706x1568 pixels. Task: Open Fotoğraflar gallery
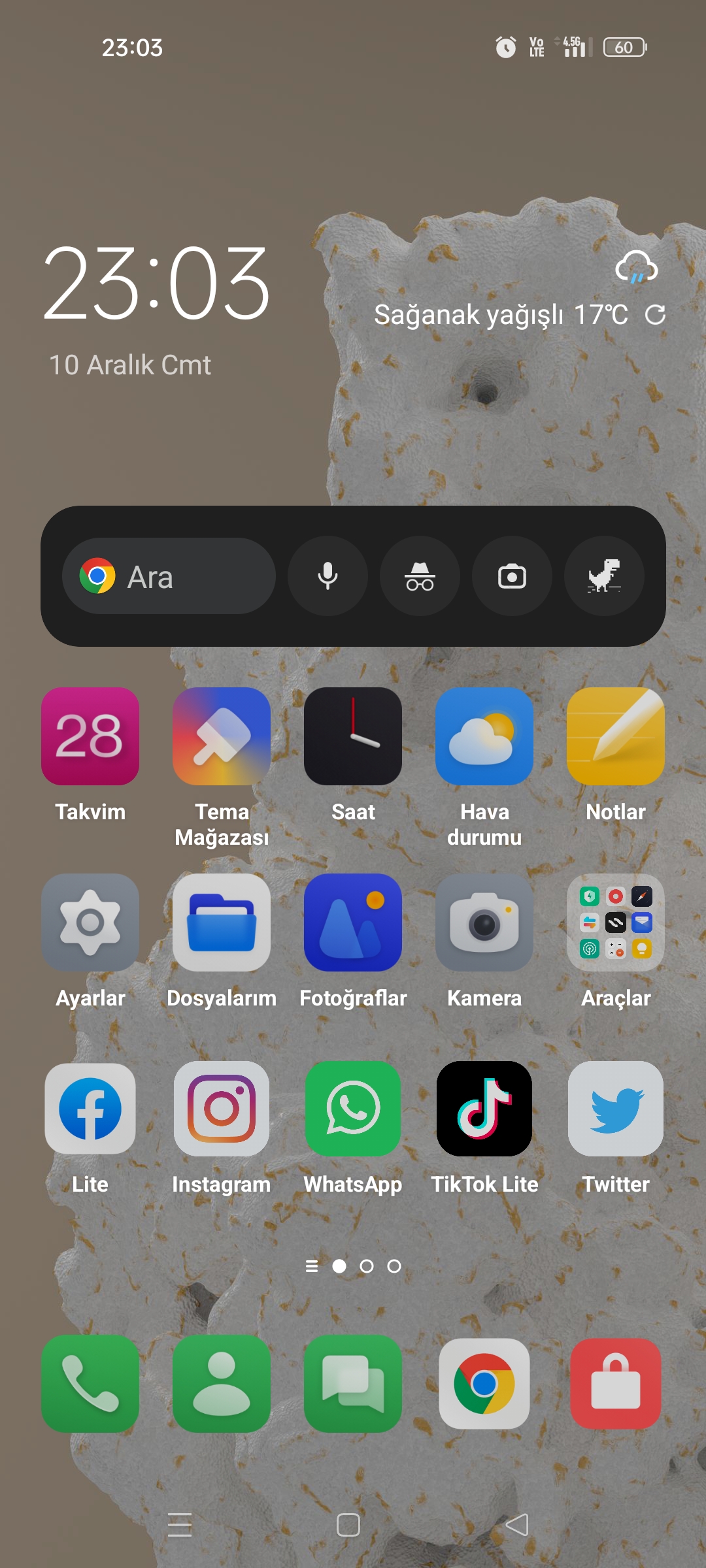tap(353, 923)
